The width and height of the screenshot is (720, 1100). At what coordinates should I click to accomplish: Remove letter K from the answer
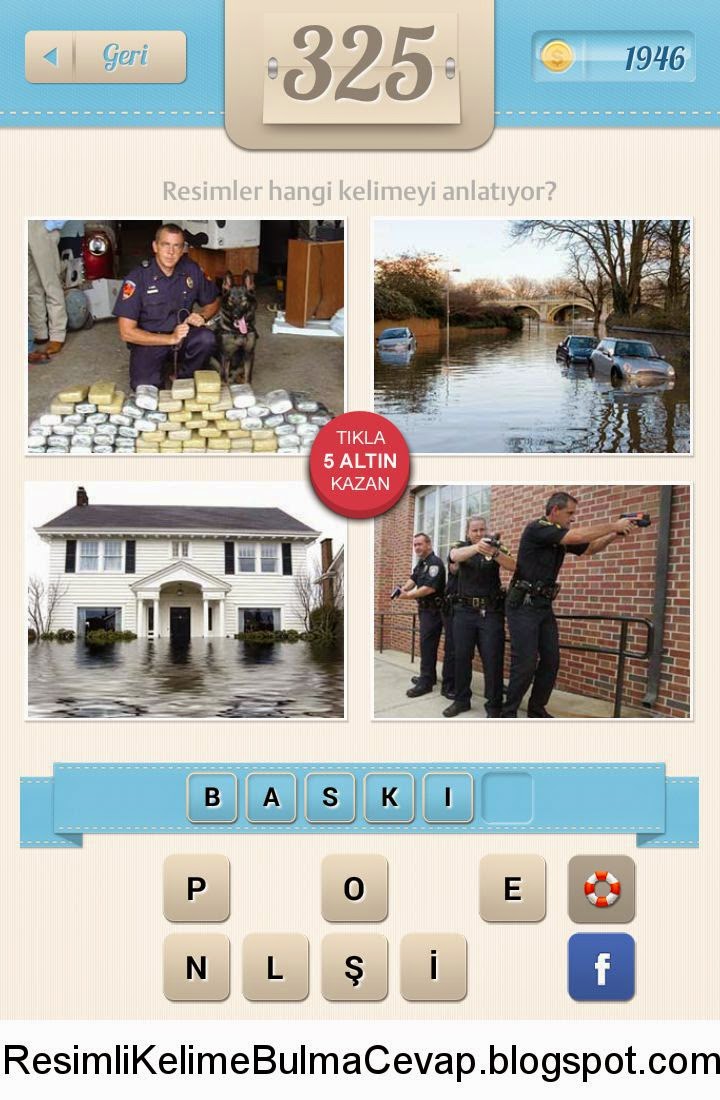click(x=389, y=797)
